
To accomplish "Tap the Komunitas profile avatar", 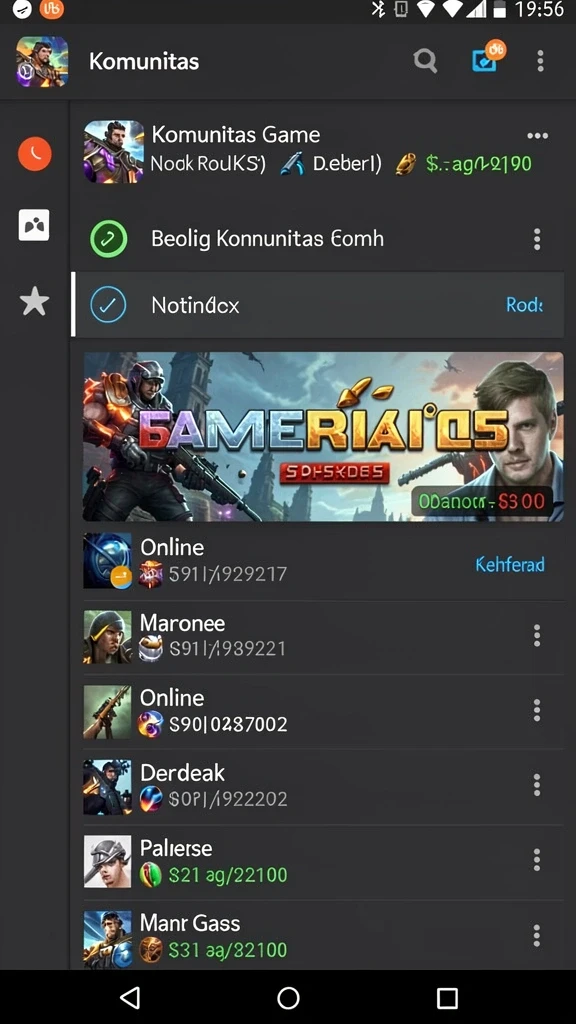I will pyautogui.click(x=42, y=61).
